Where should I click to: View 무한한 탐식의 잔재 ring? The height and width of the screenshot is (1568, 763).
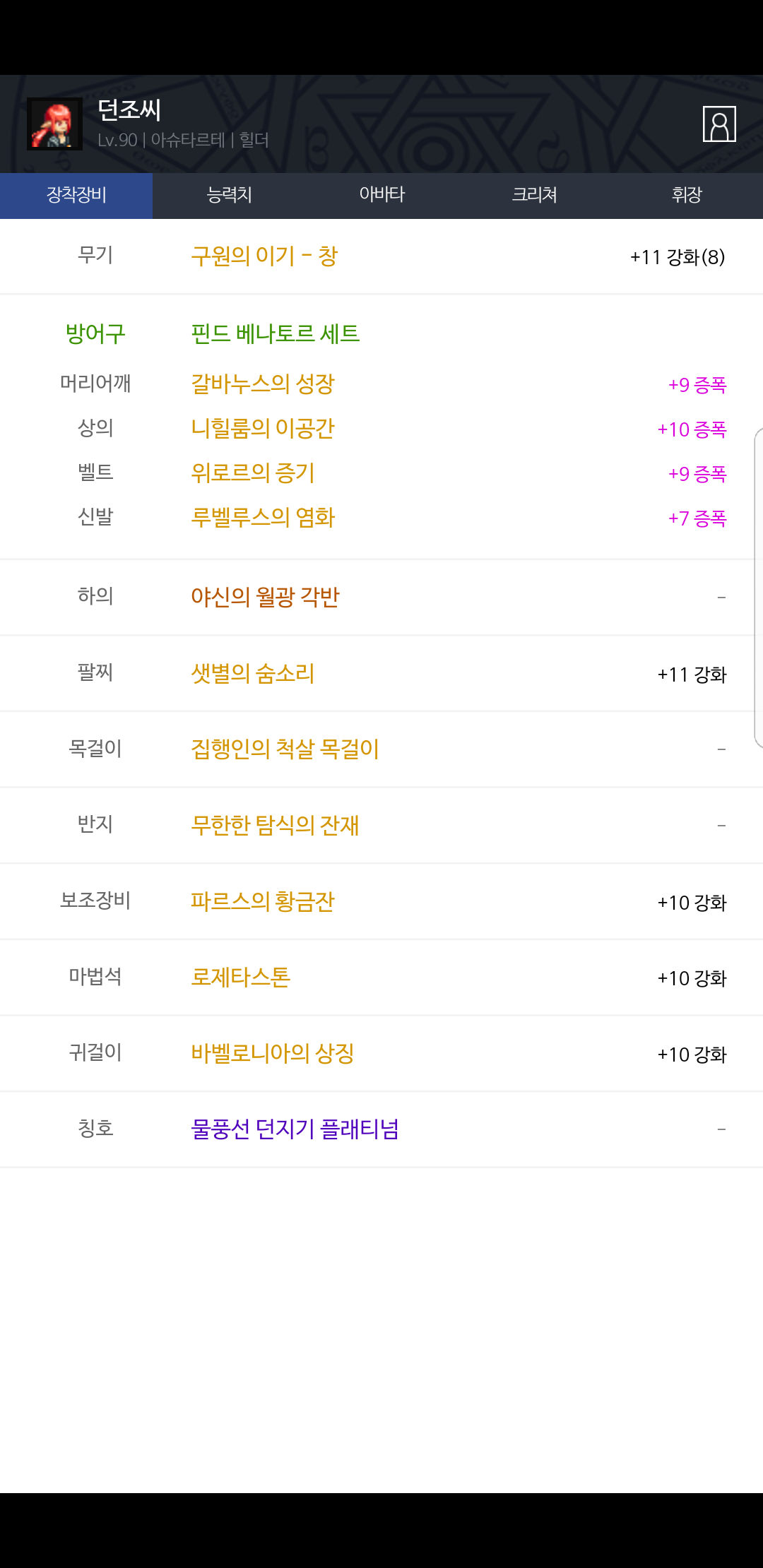click(x=275, y=826)
